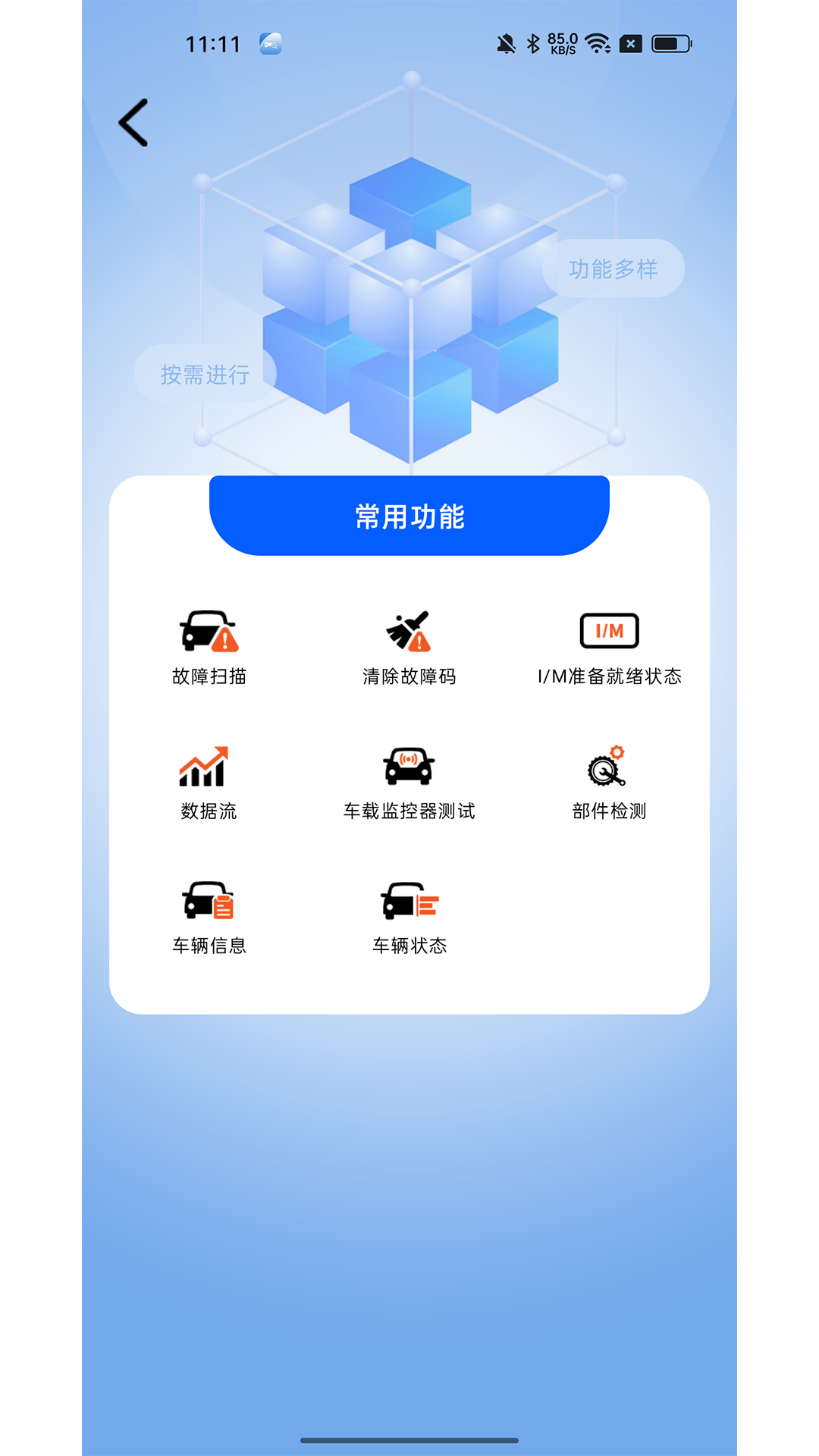Image resolution: width=819 pixels, height=1456 pixels.
Task: Click the back arrow at top left
Action: tap(133, 121)
